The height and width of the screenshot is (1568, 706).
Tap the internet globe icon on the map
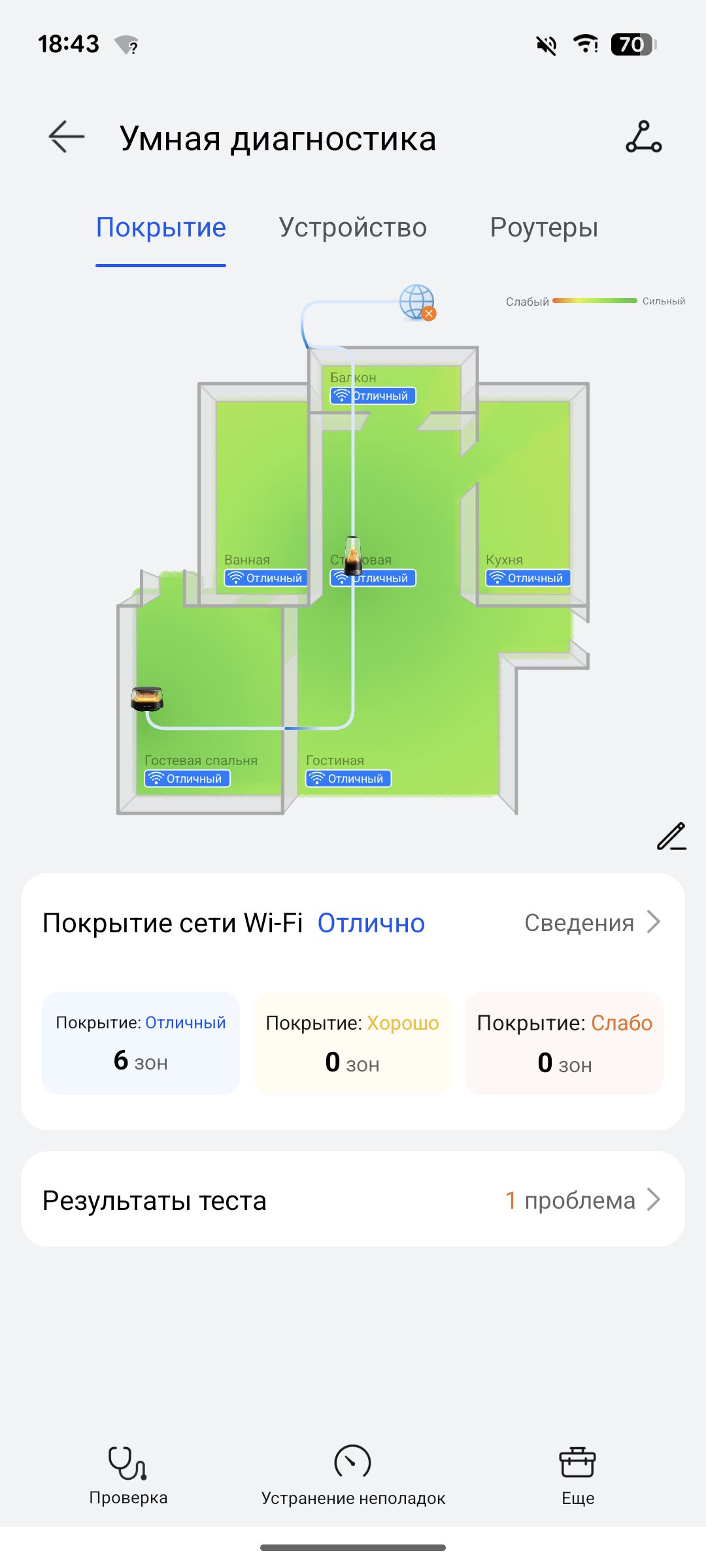point(417,302)
